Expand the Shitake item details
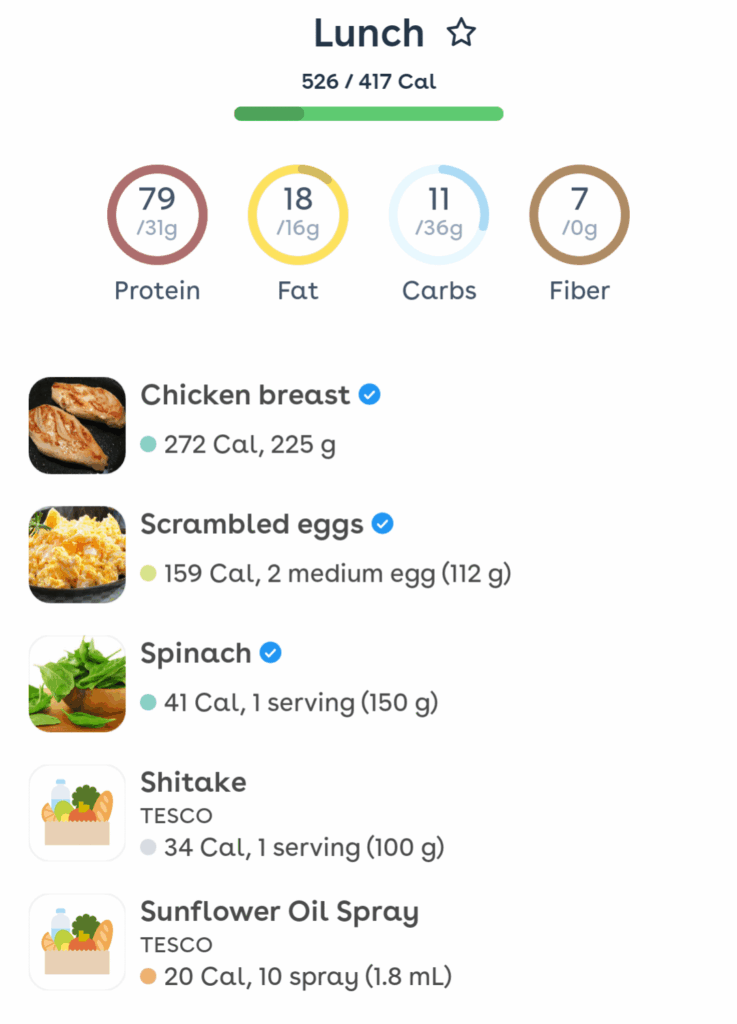The height and width of the screenshot is (1024, 737). tap(193, 783)
